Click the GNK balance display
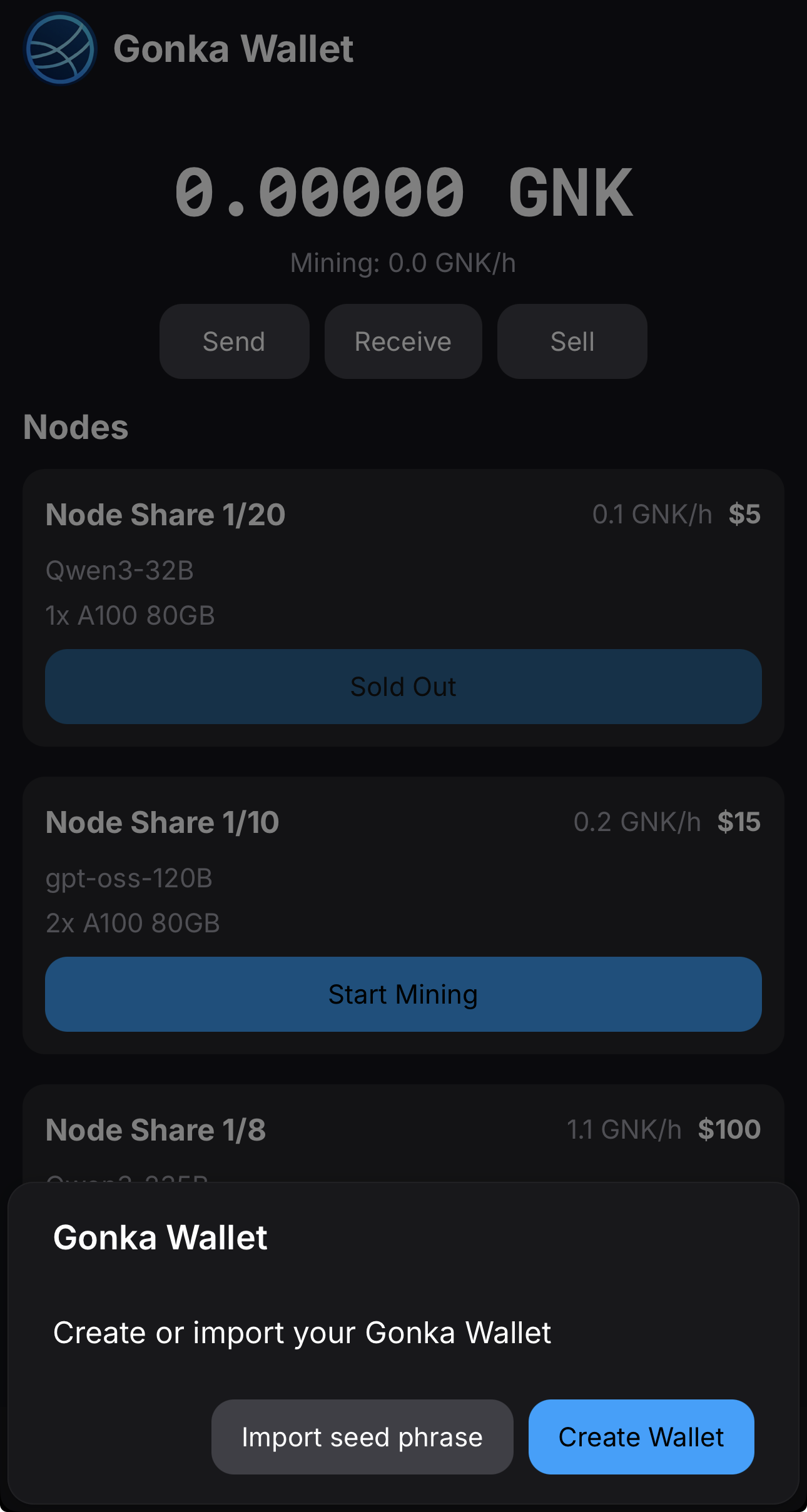Screen dimensions: 807x1512 point(403,191)
